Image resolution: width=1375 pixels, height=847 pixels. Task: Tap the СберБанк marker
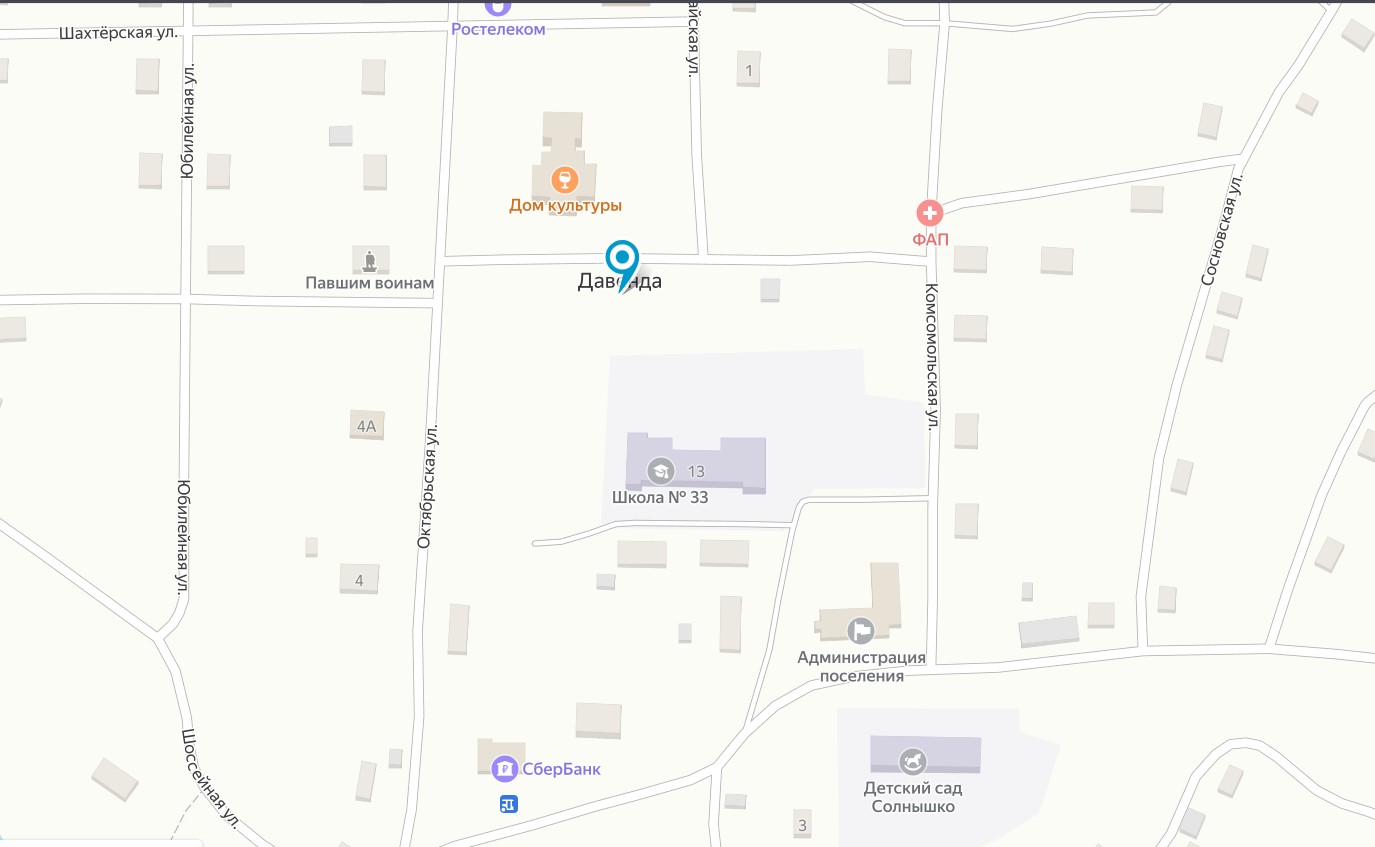pos(506,768)
